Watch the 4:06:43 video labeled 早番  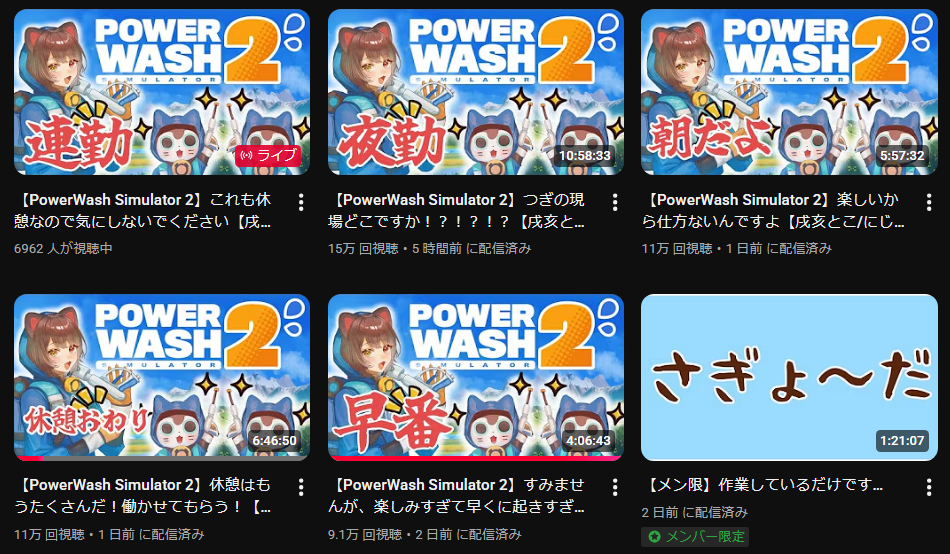coord(476,378)
